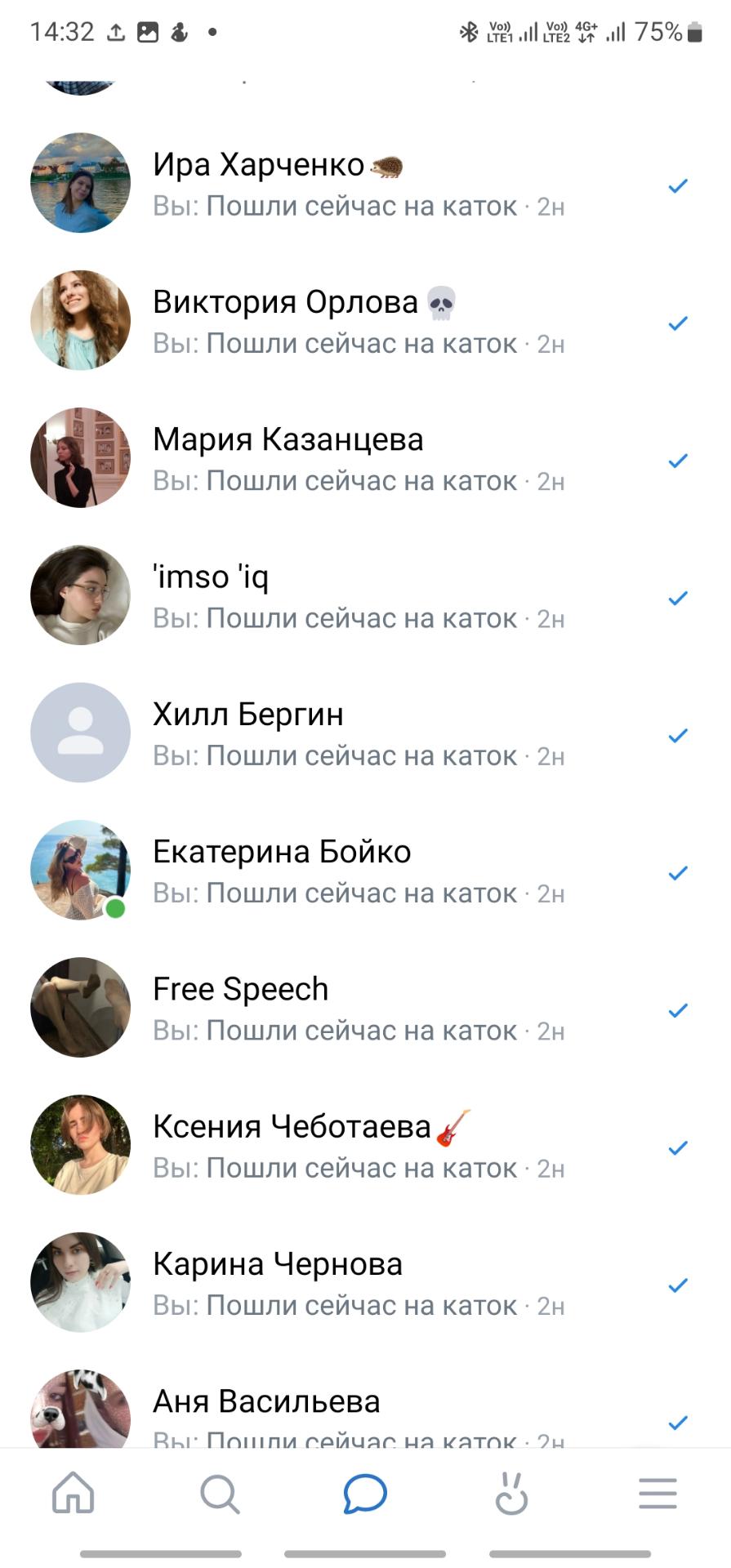The height and width of the screenshot is (1568, 731).
Task: Open the conversation with Мария Казанцева
Action: pyautogui.click(x=359, y=459)
